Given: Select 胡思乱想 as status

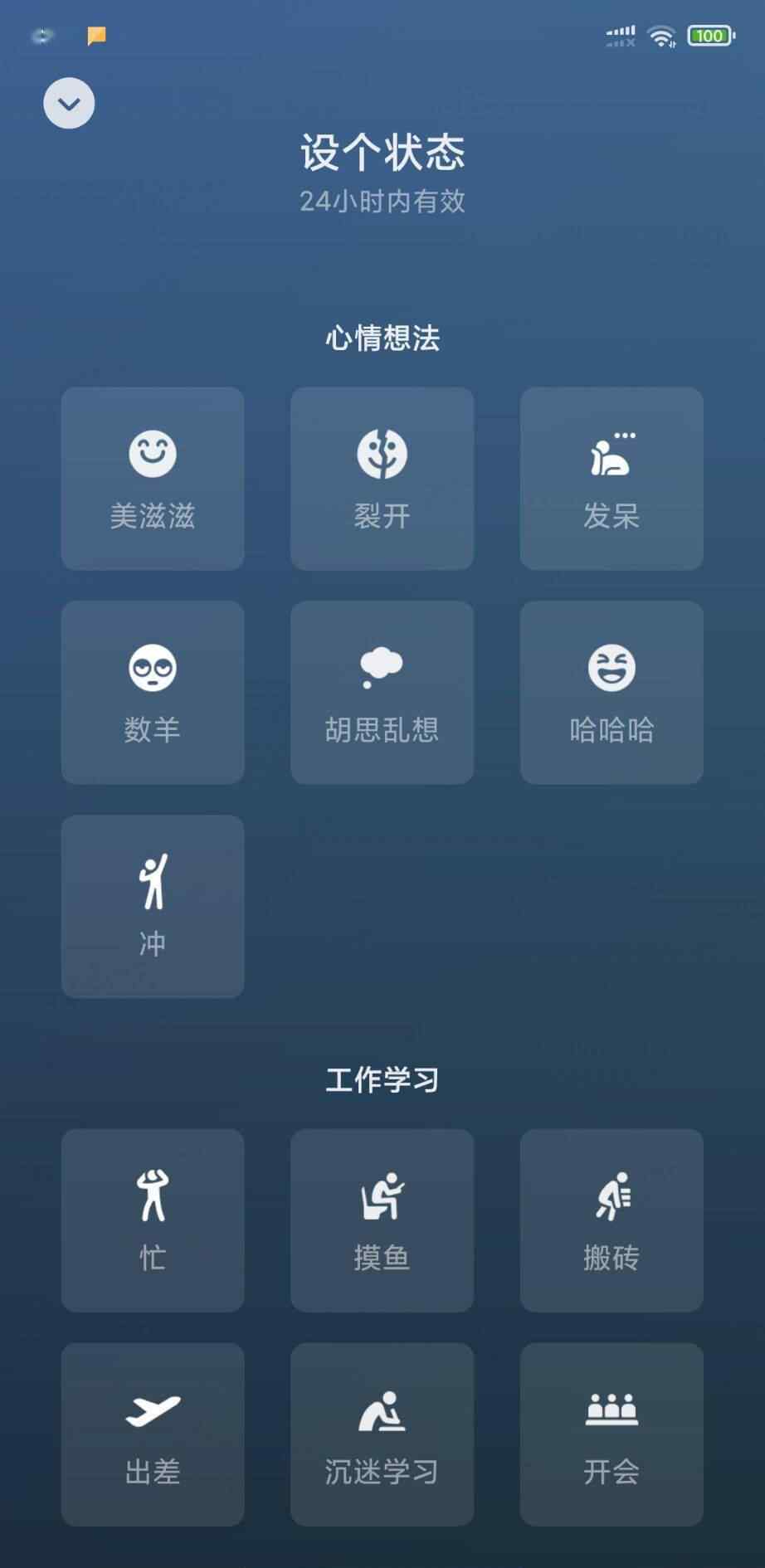Looking at the screenshot, I should pos(382,693).
